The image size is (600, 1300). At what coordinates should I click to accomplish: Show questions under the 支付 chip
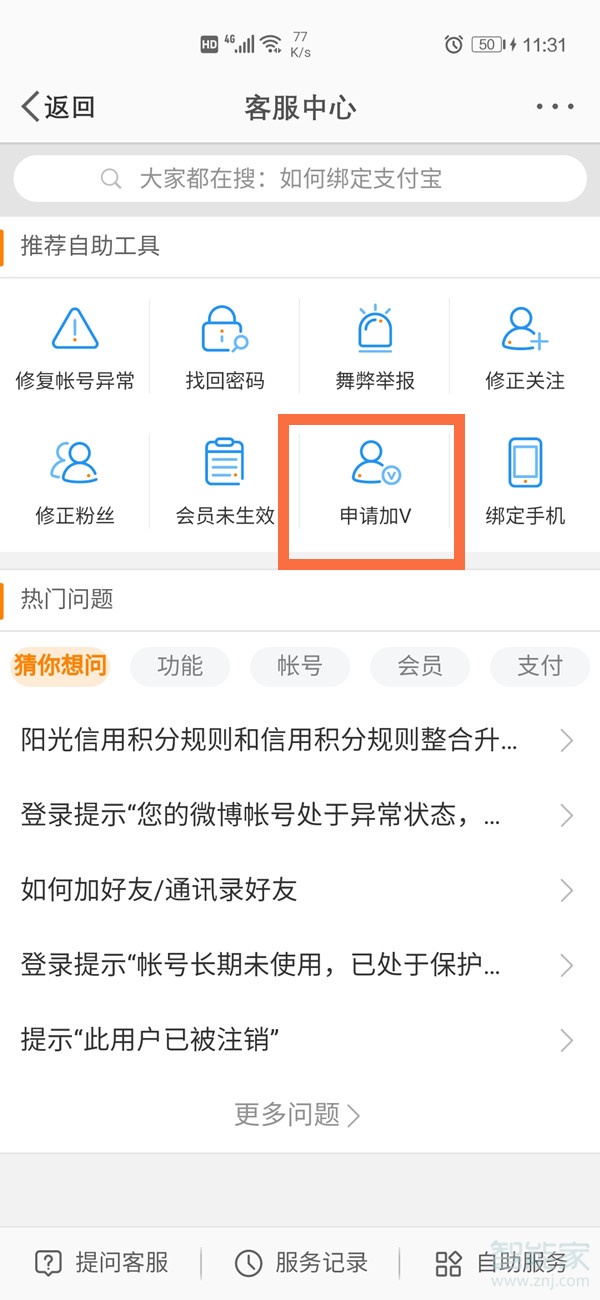[540, 666]
